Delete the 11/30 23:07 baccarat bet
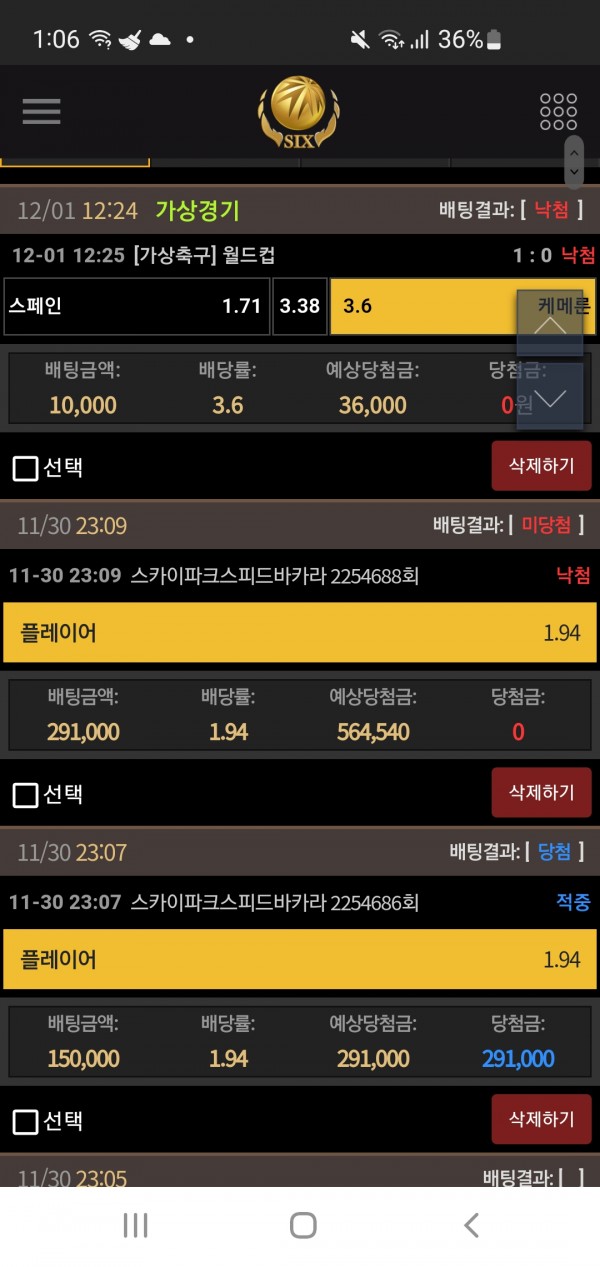Image resolution: width=600 pixels, height=1267 pixels. [541, 1119]
